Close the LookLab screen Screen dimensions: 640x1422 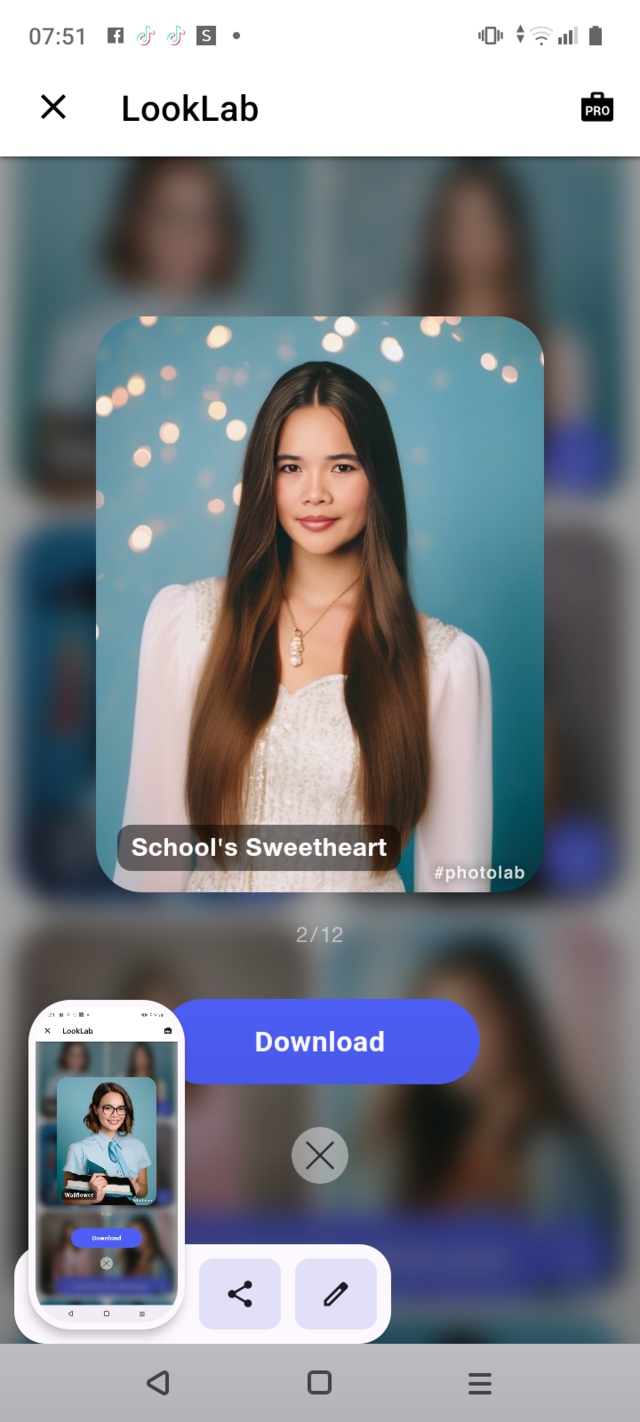[53, 107]
